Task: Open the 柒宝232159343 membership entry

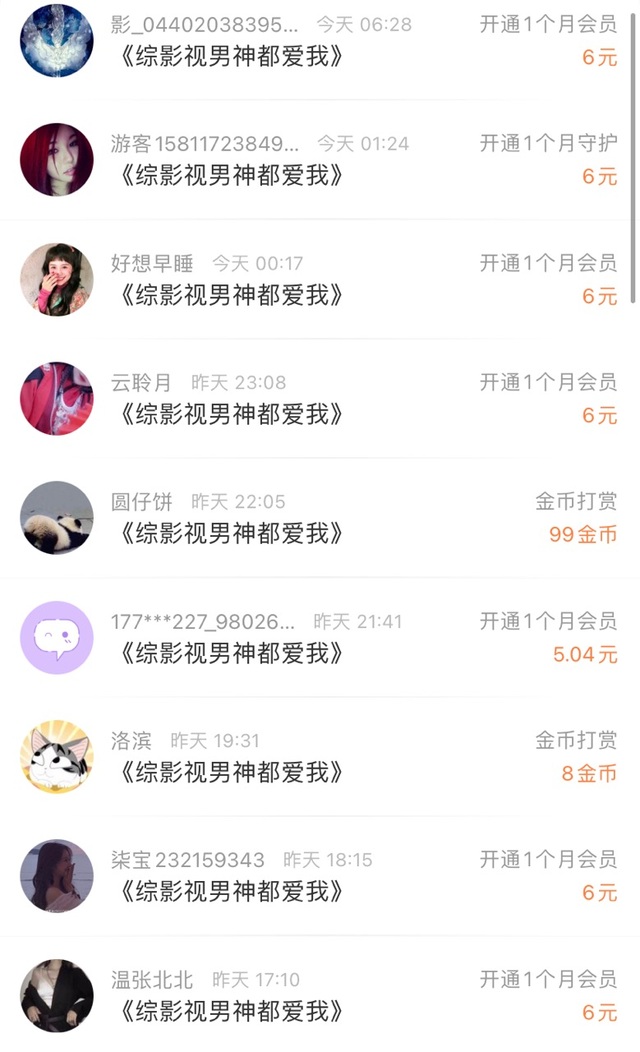Action: (320, 875)
